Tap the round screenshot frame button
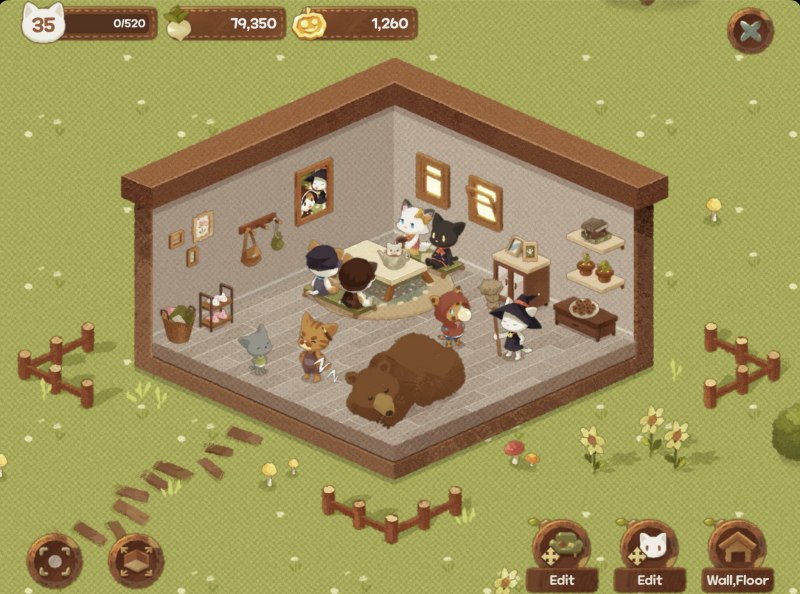 tap(54, 560)
